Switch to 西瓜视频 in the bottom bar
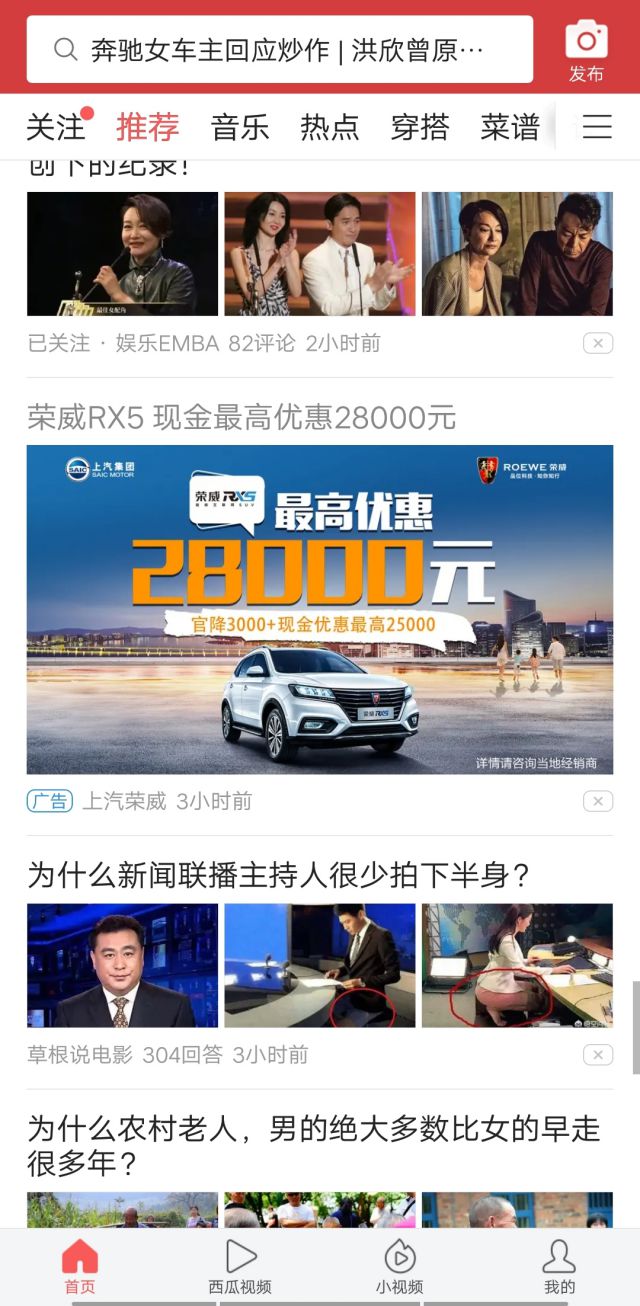 [240, 1267]
